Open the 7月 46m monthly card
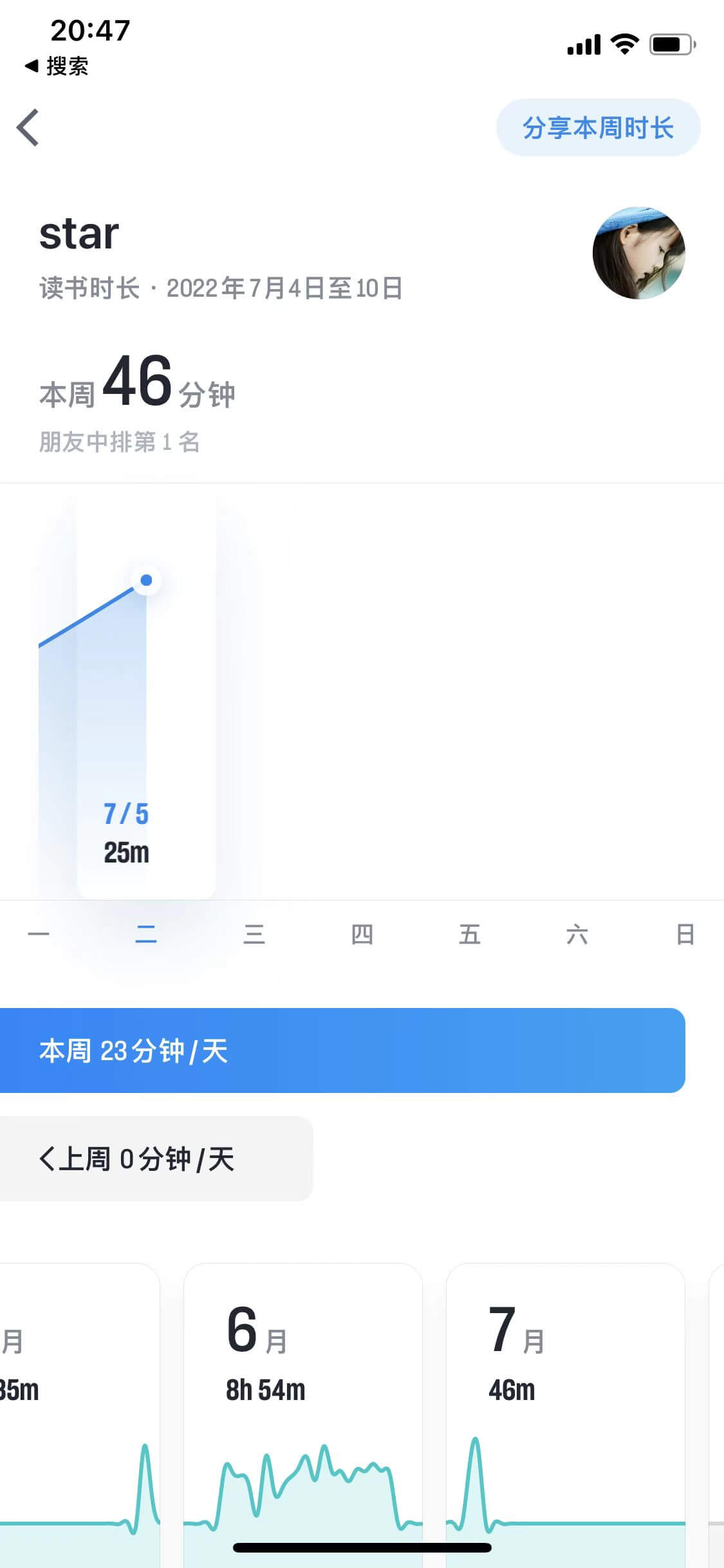Image resolution: width=724 pixels, height=1568 pixels. click(565, 1410)
